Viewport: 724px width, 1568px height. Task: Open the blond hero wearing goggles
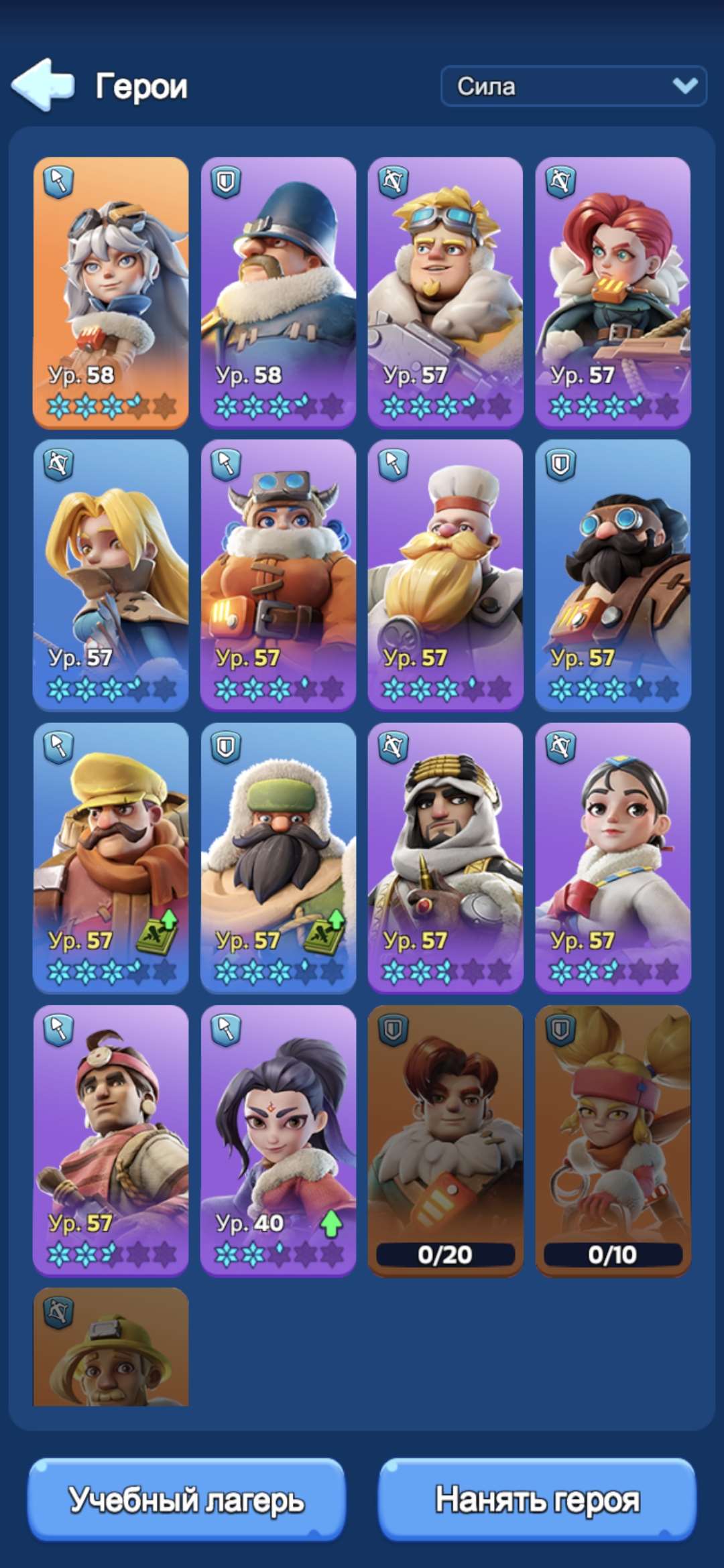click(x=446, y=293)
